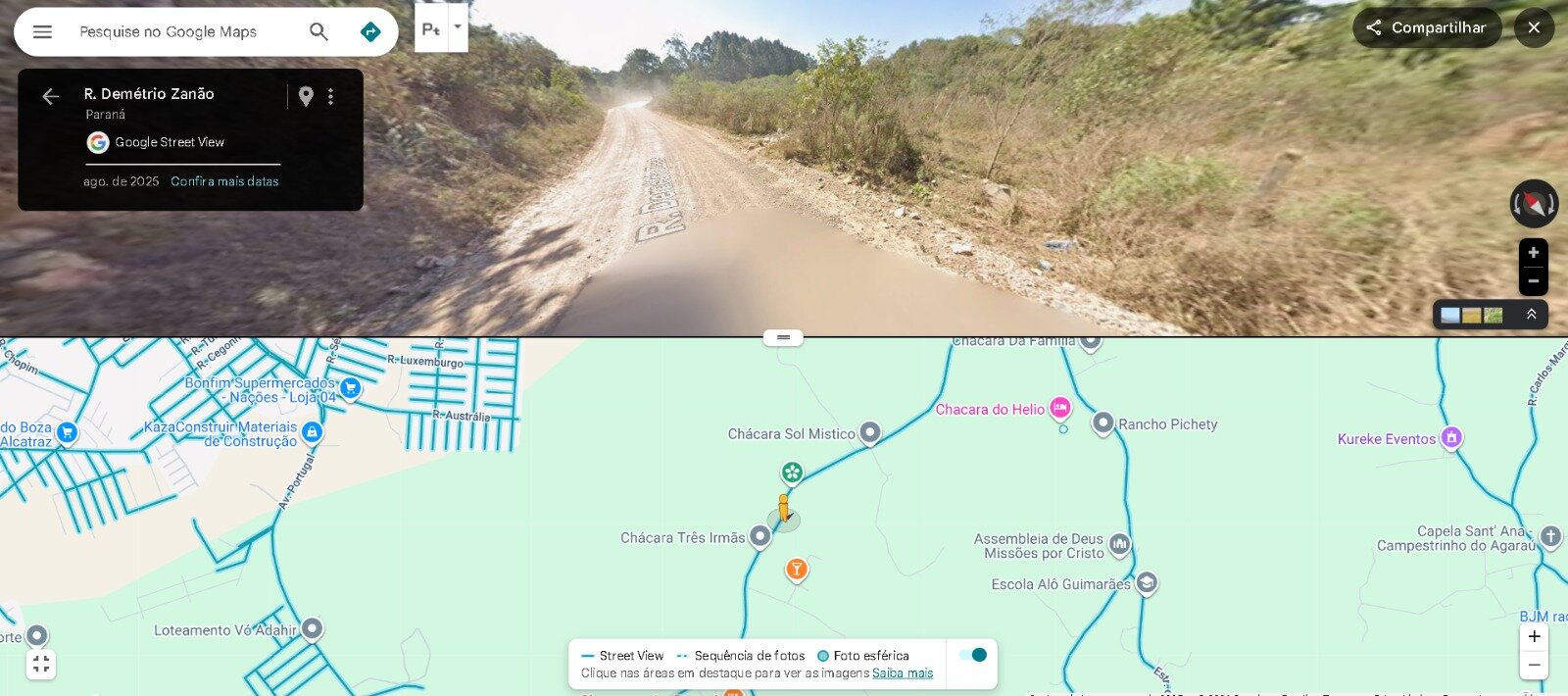Tap the Compartilhar button
1568x696 pixels.
(1426, 27)
